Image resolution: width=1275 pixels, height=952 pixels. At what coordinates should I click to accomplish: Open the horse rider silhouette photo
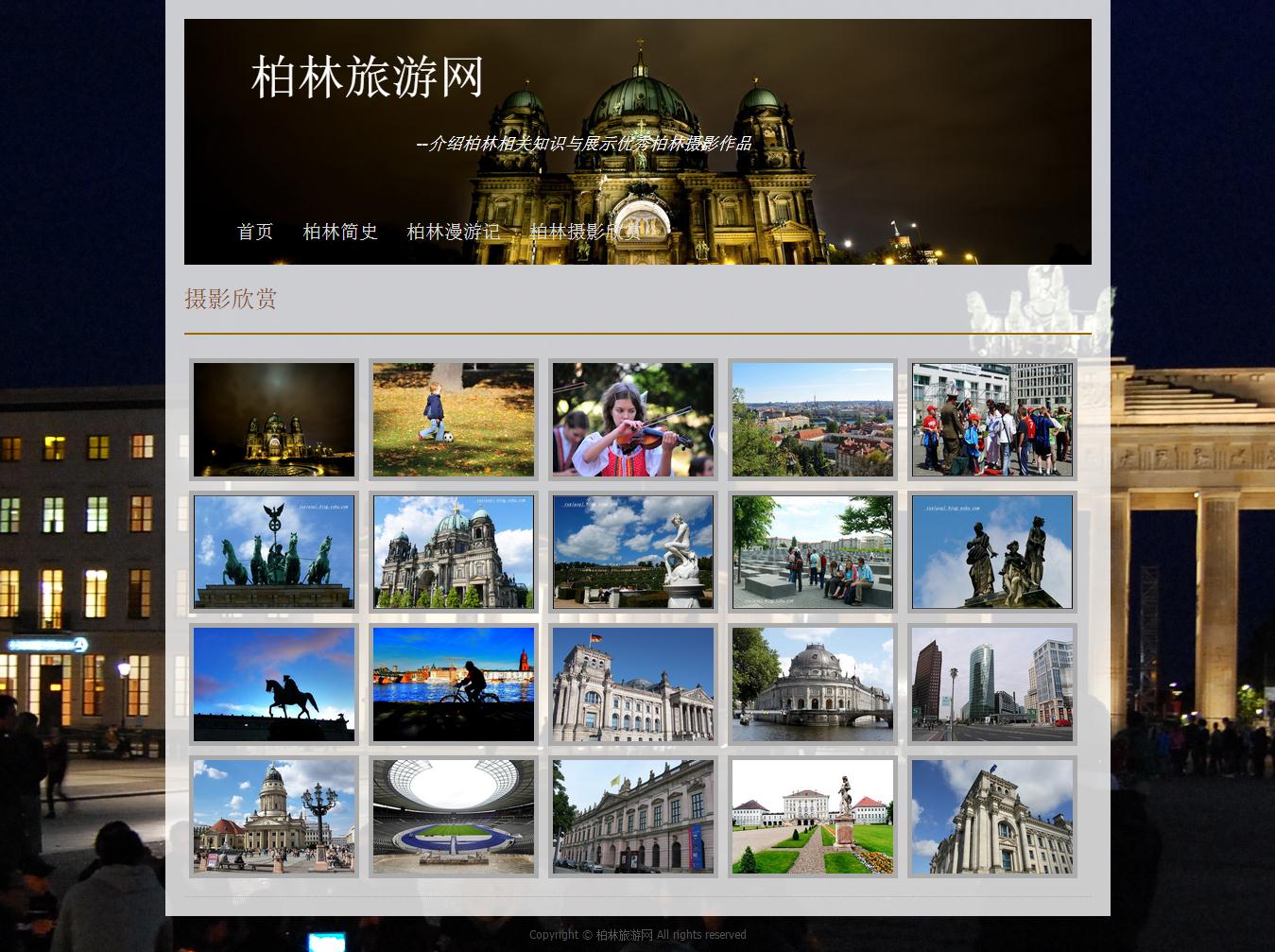pos(274,684)
